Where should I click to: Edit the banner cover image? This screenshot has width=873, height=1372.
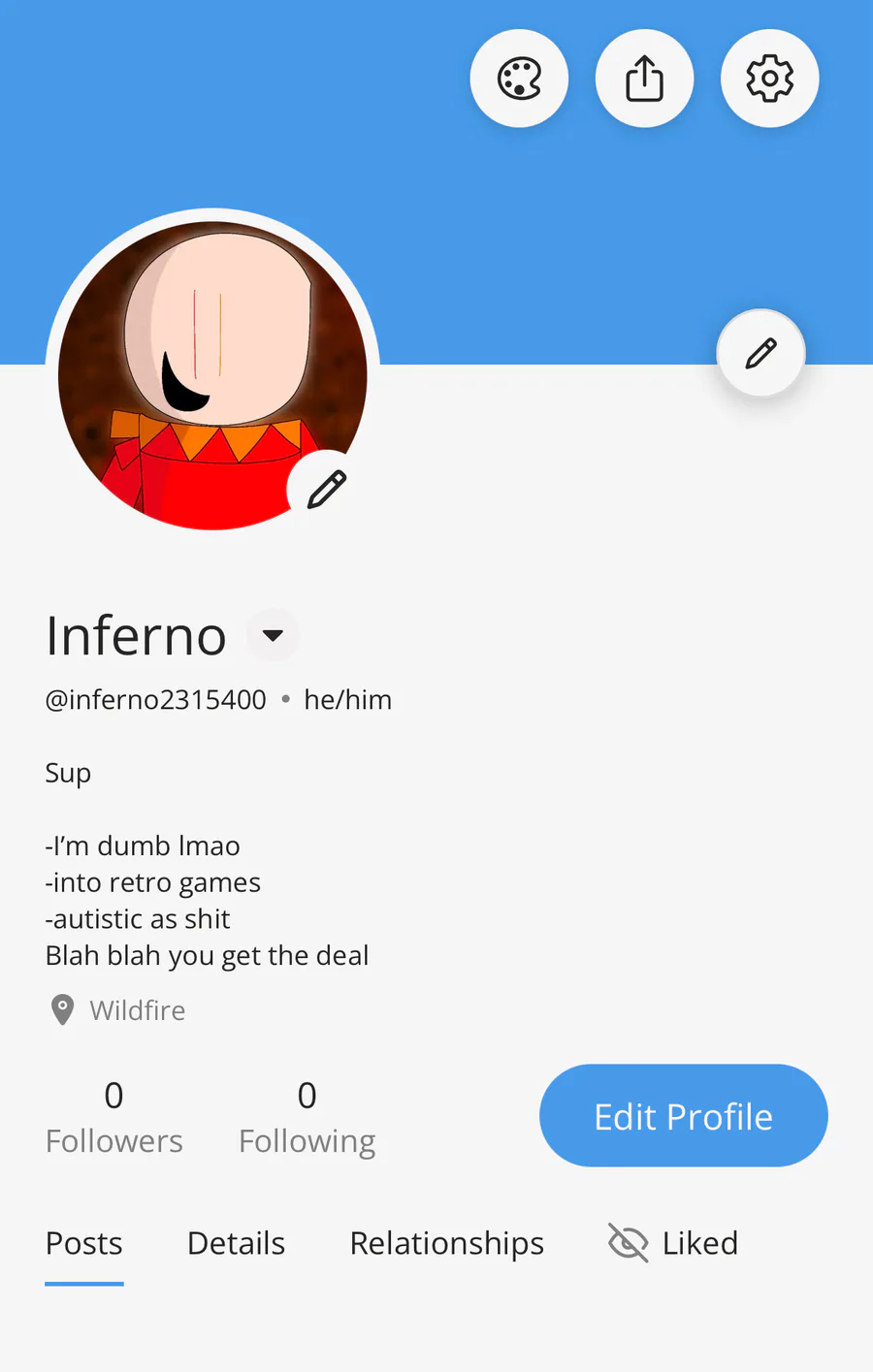760,353
